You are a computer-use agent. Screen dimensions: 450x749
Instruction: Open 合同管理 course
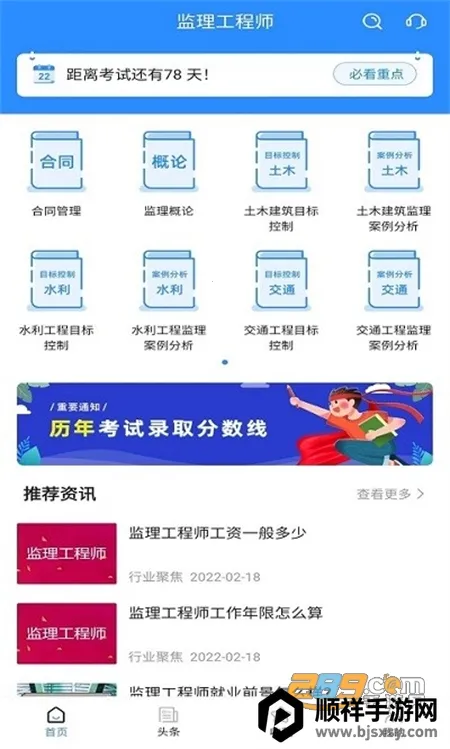click(56, 174)
